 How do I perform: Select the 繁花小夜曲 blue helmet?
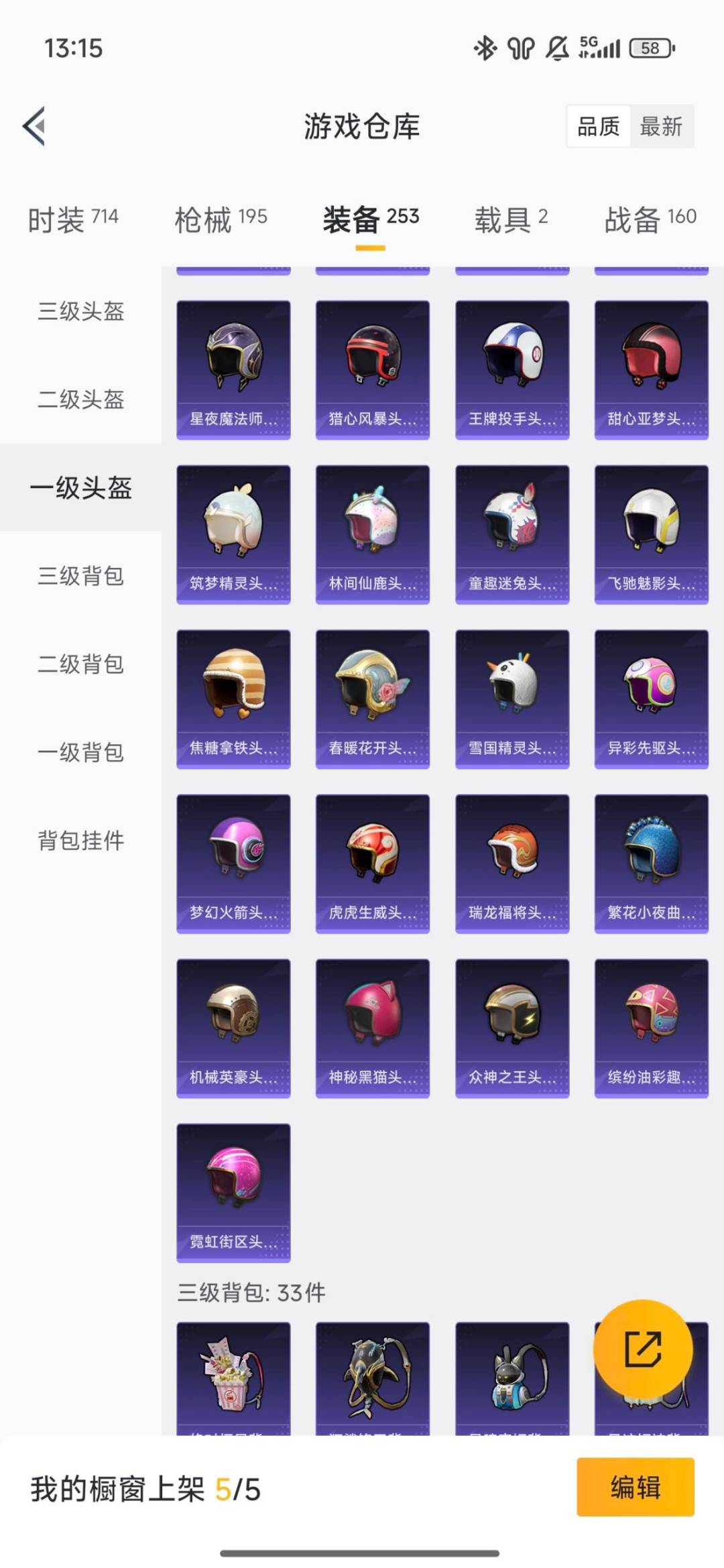tap(652, 862)
